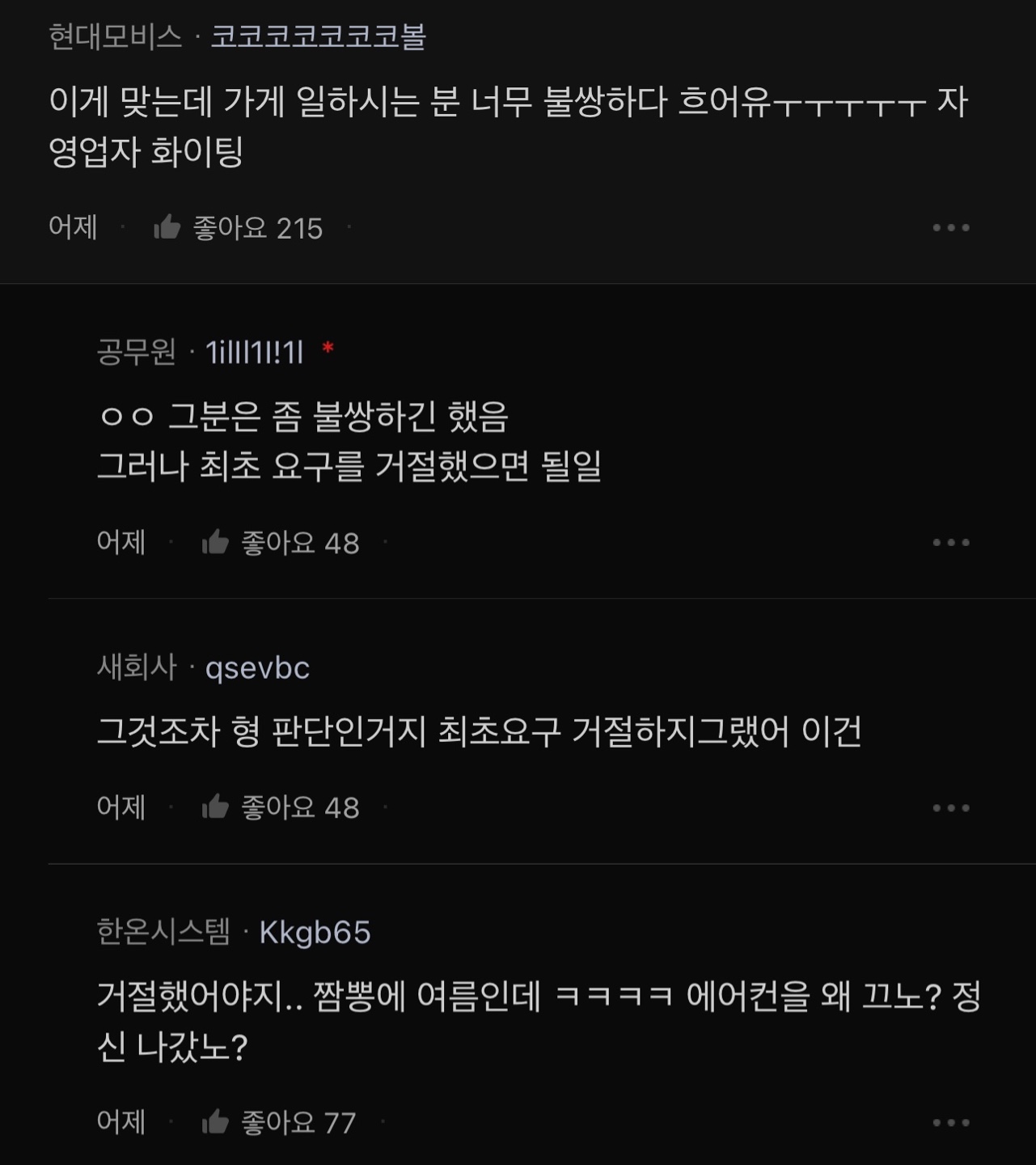1036x1165 pixels.
Task: View profile of user Kkgb65
Action: coord(315,933)
